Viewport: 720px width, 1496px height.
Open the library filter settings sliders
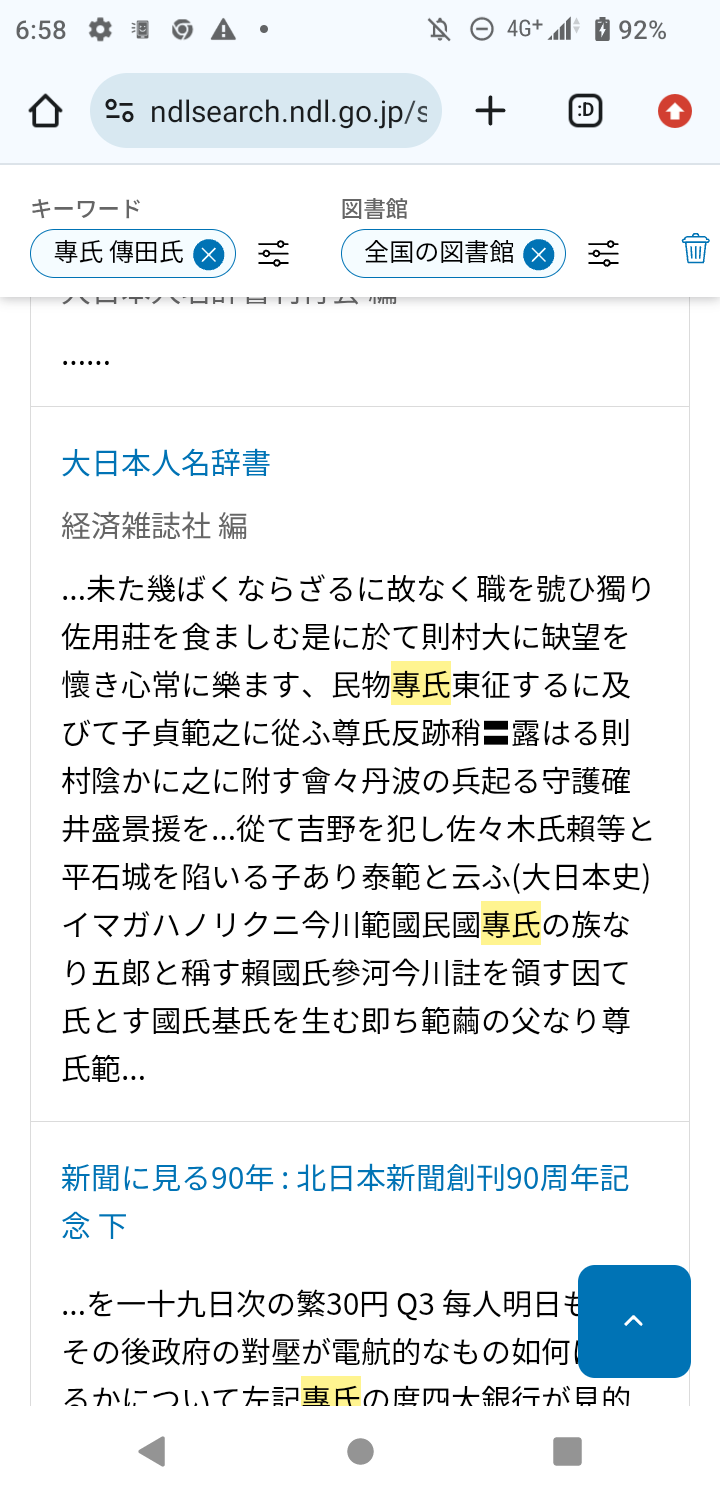(603, 254)
